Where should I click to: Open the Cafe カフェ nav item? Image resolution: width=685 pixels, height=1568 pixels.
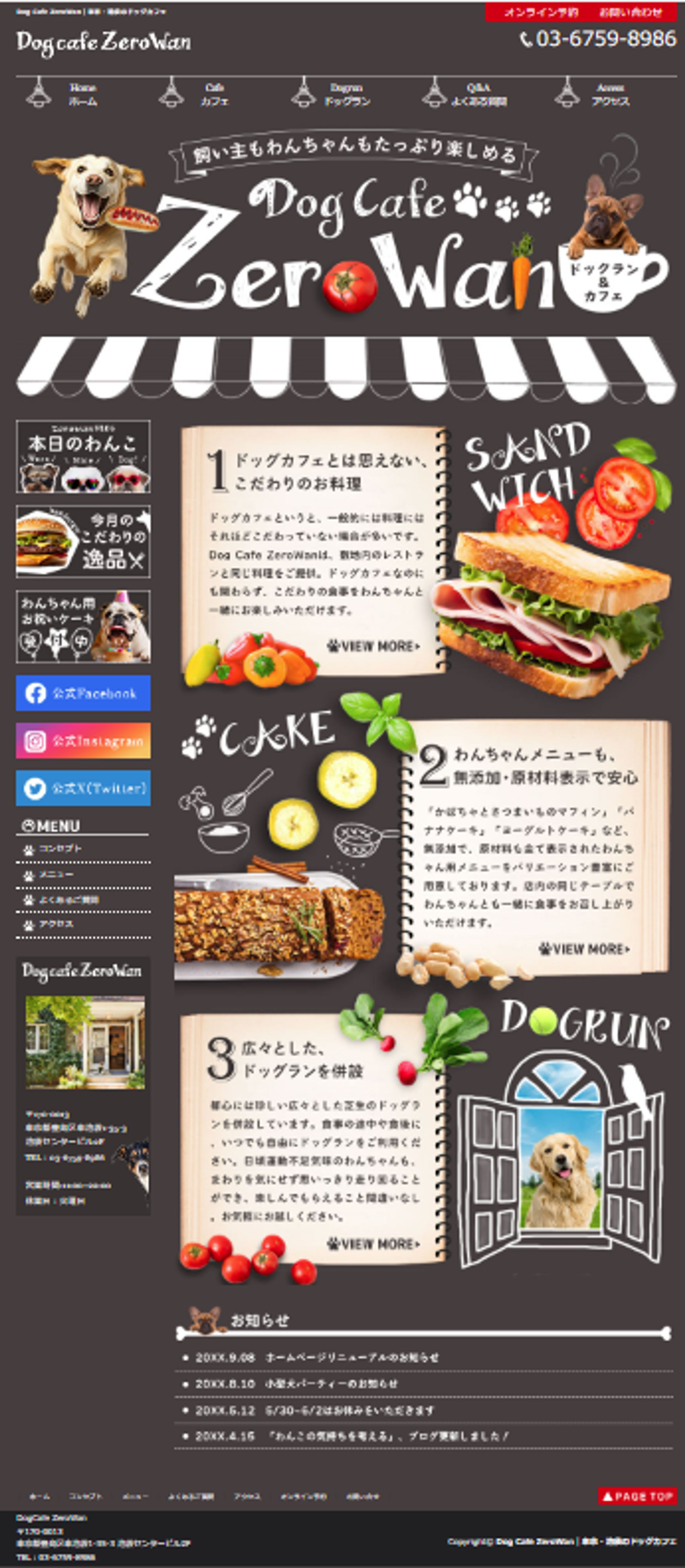click(x=214, y=94)
